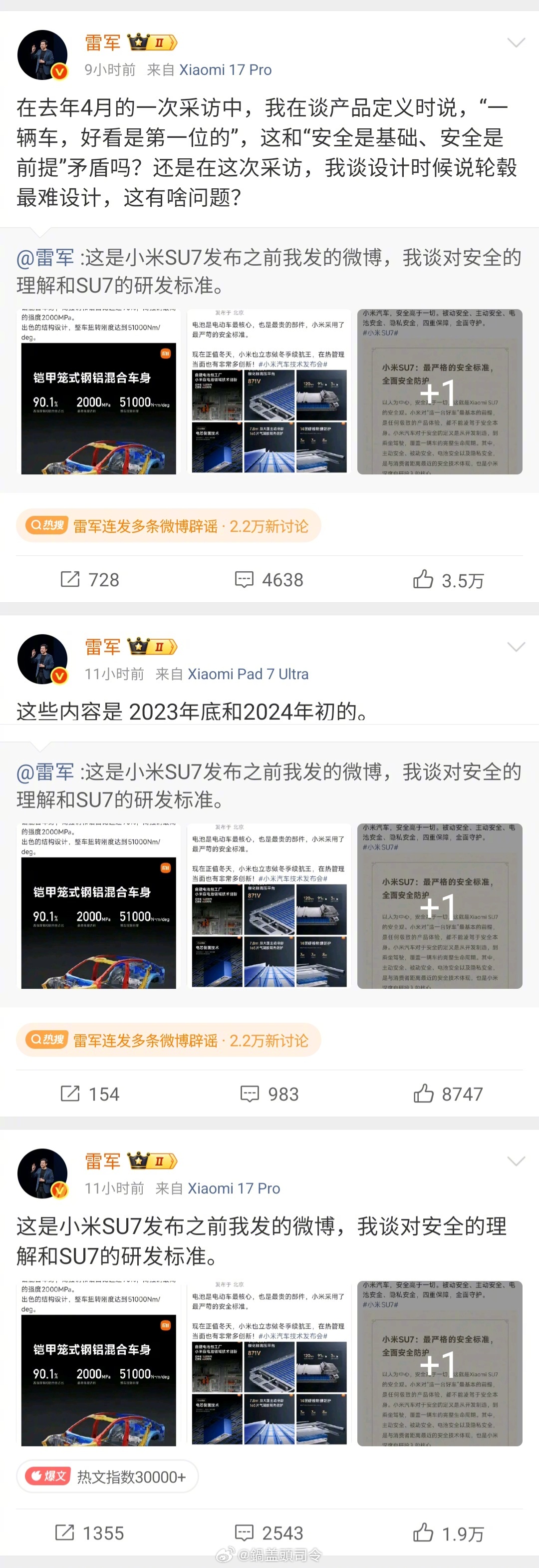
Task: Open the comment icon showing 983
Action: tap(251, 1094)
